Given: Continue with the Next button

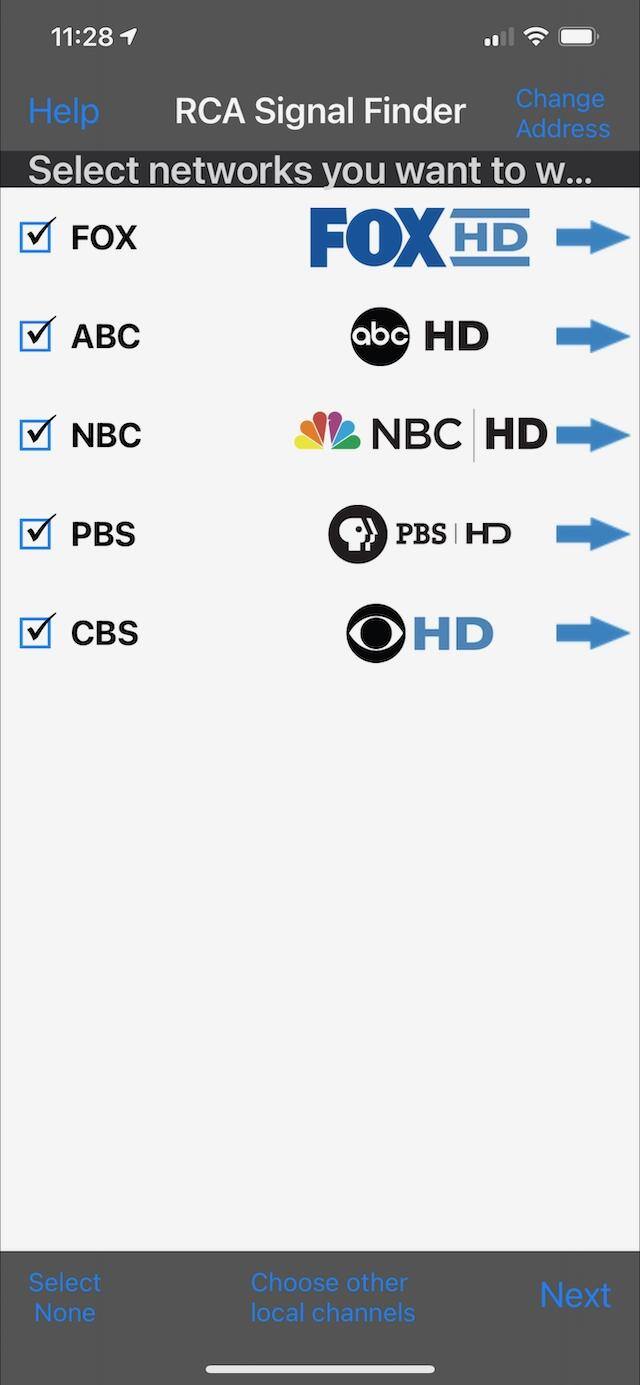Looking at the screenshot, I should click(x=575, y=1295).
